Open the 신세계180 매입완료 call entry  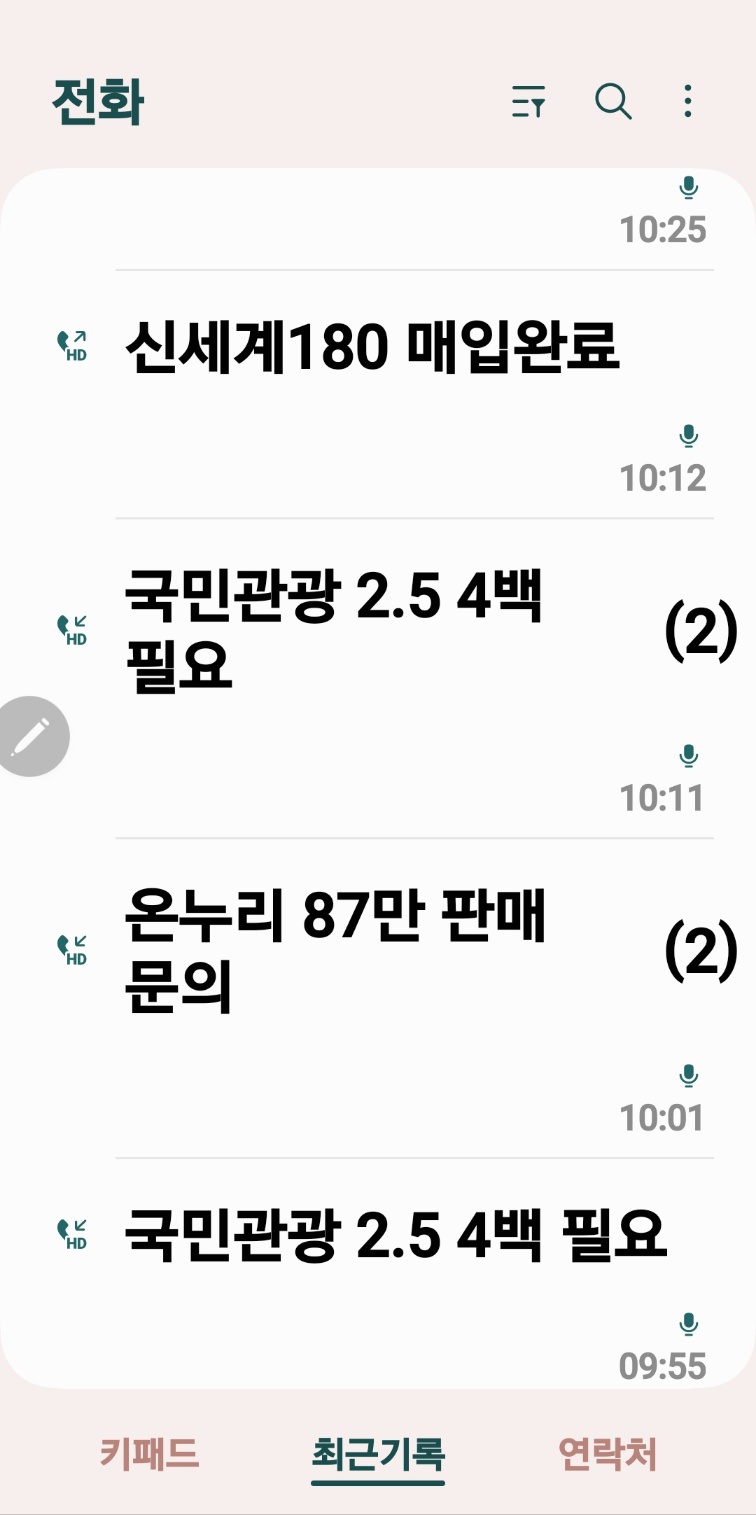pos(372,348)
